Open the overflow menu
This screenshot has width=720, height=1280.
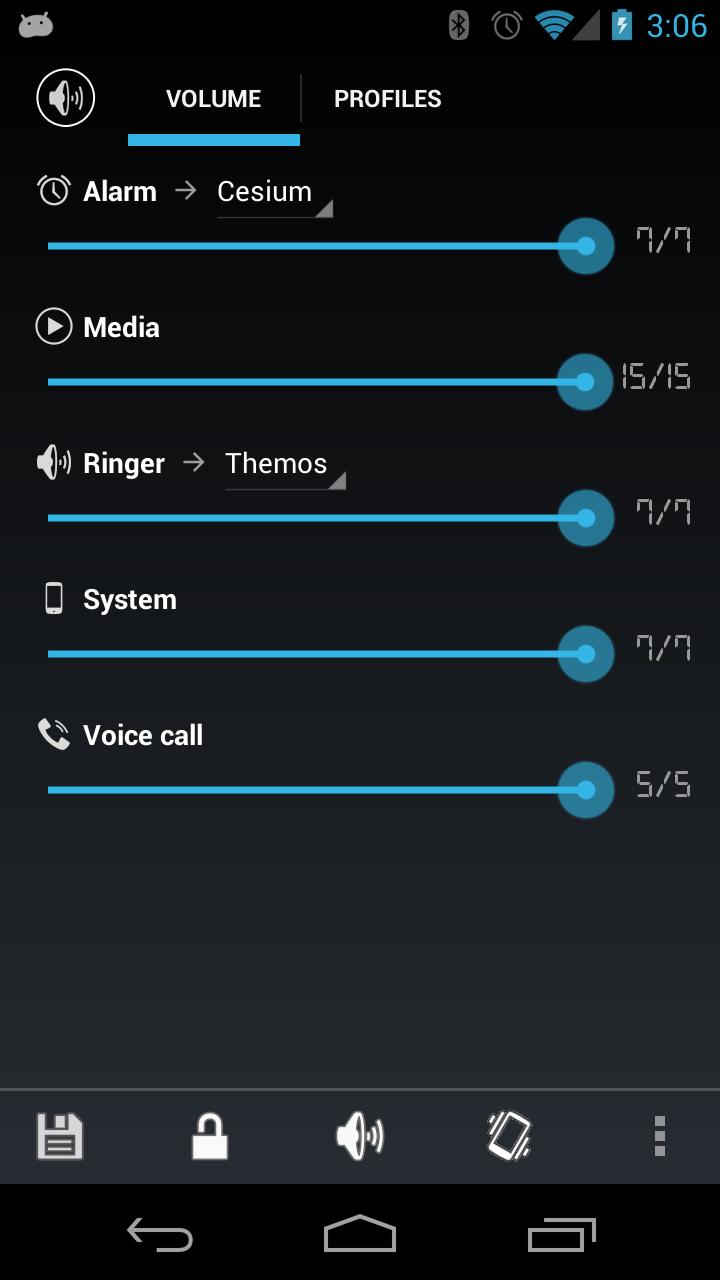pyautogui.click(x=660, y=1137)
